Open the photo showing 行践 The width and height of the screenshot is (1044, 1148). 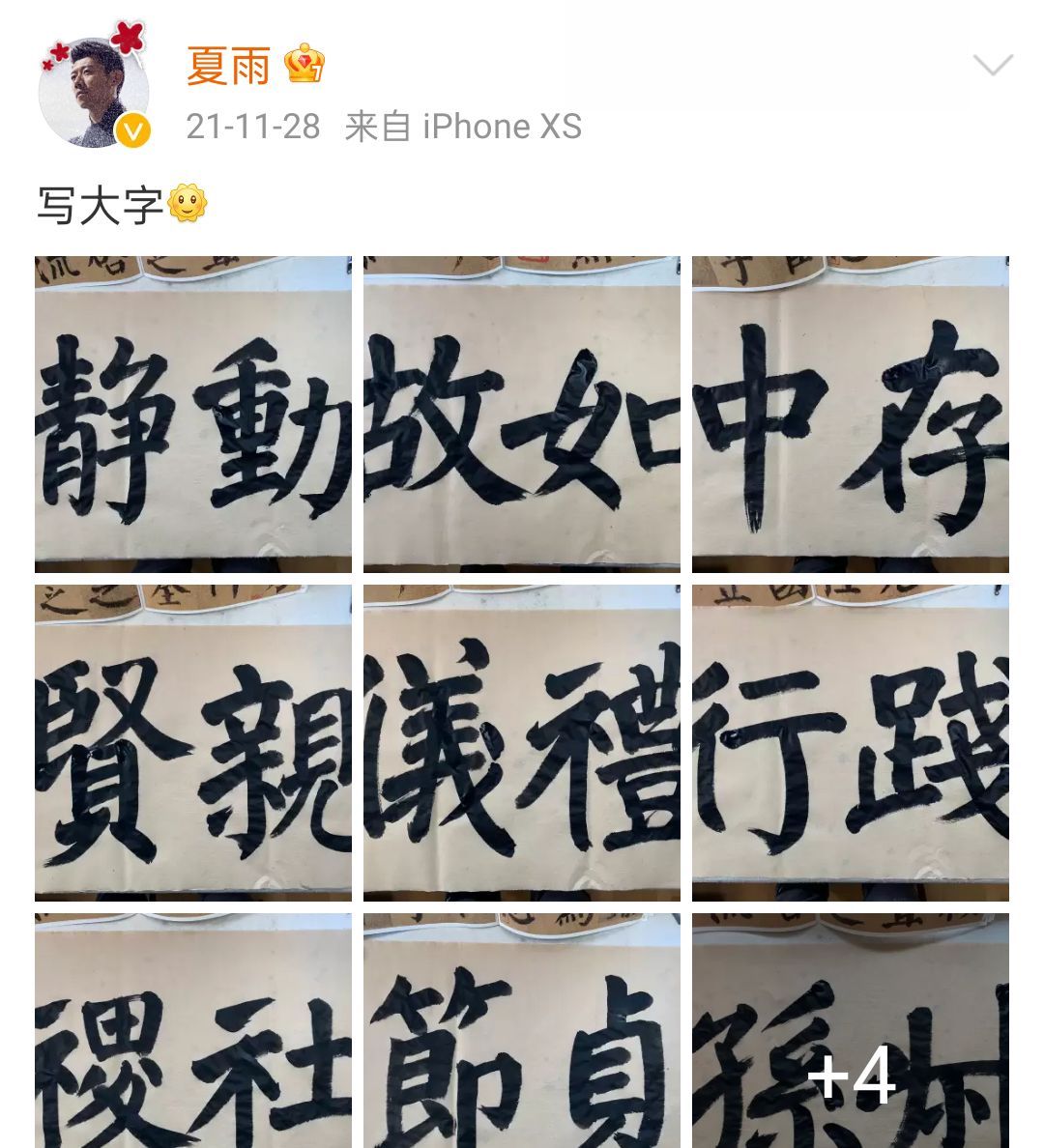pyautogui.click(x=851, y=742)
